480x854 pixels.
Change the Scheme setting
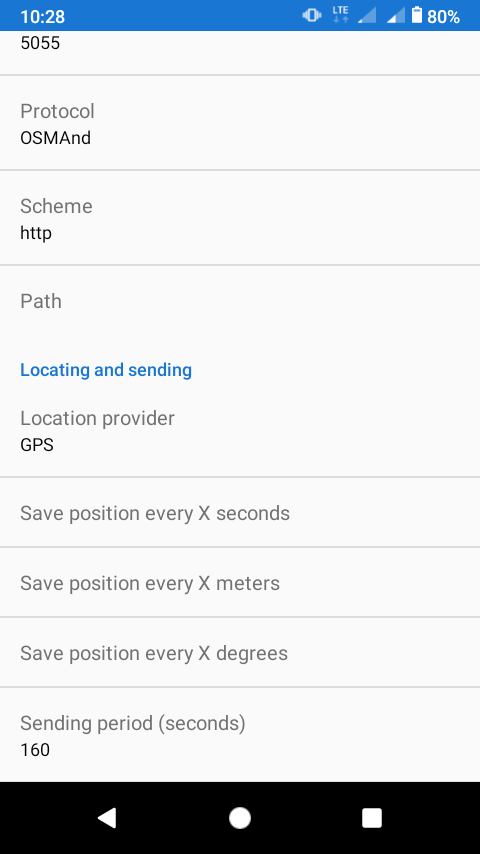240,218
